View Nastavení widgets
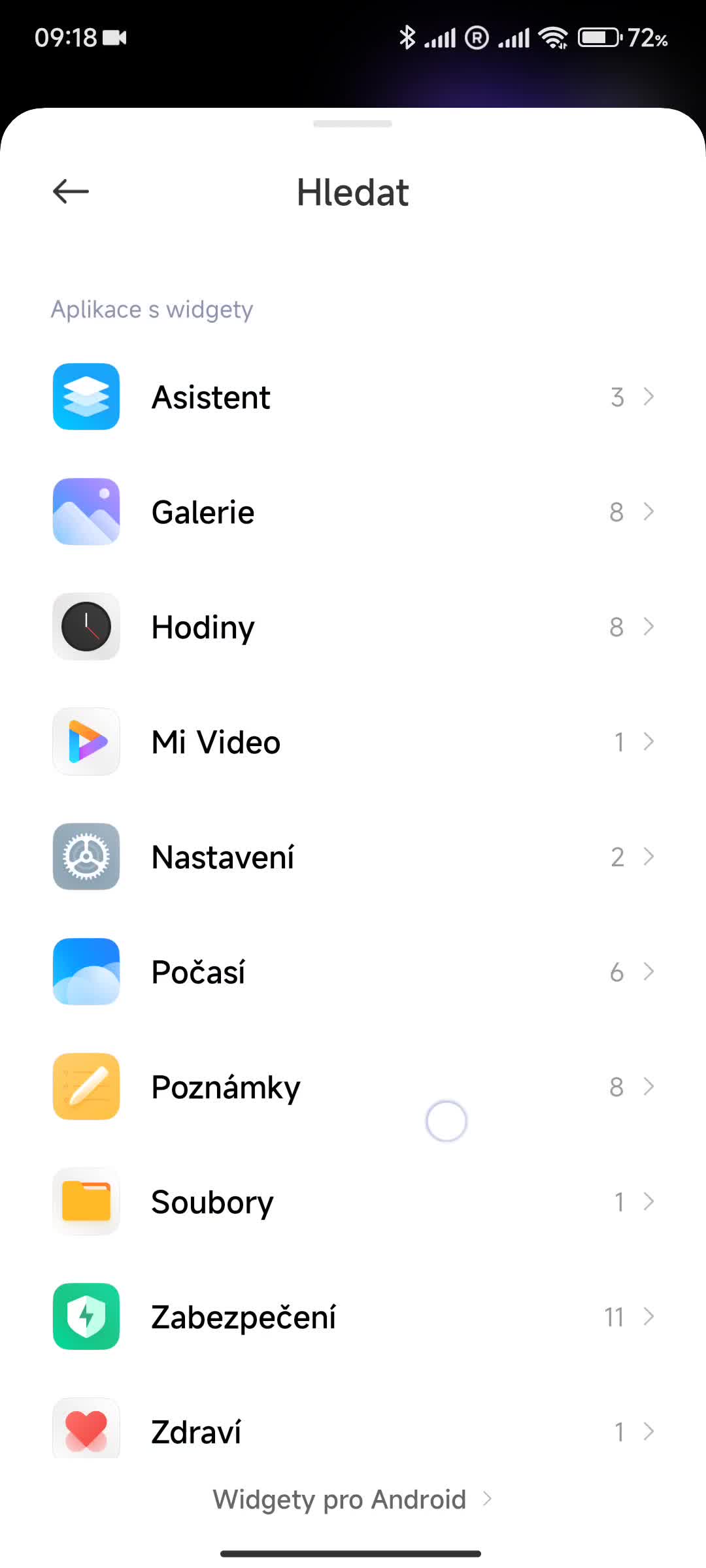This screenshot has height=1568, width=706. tap(353, 857)
